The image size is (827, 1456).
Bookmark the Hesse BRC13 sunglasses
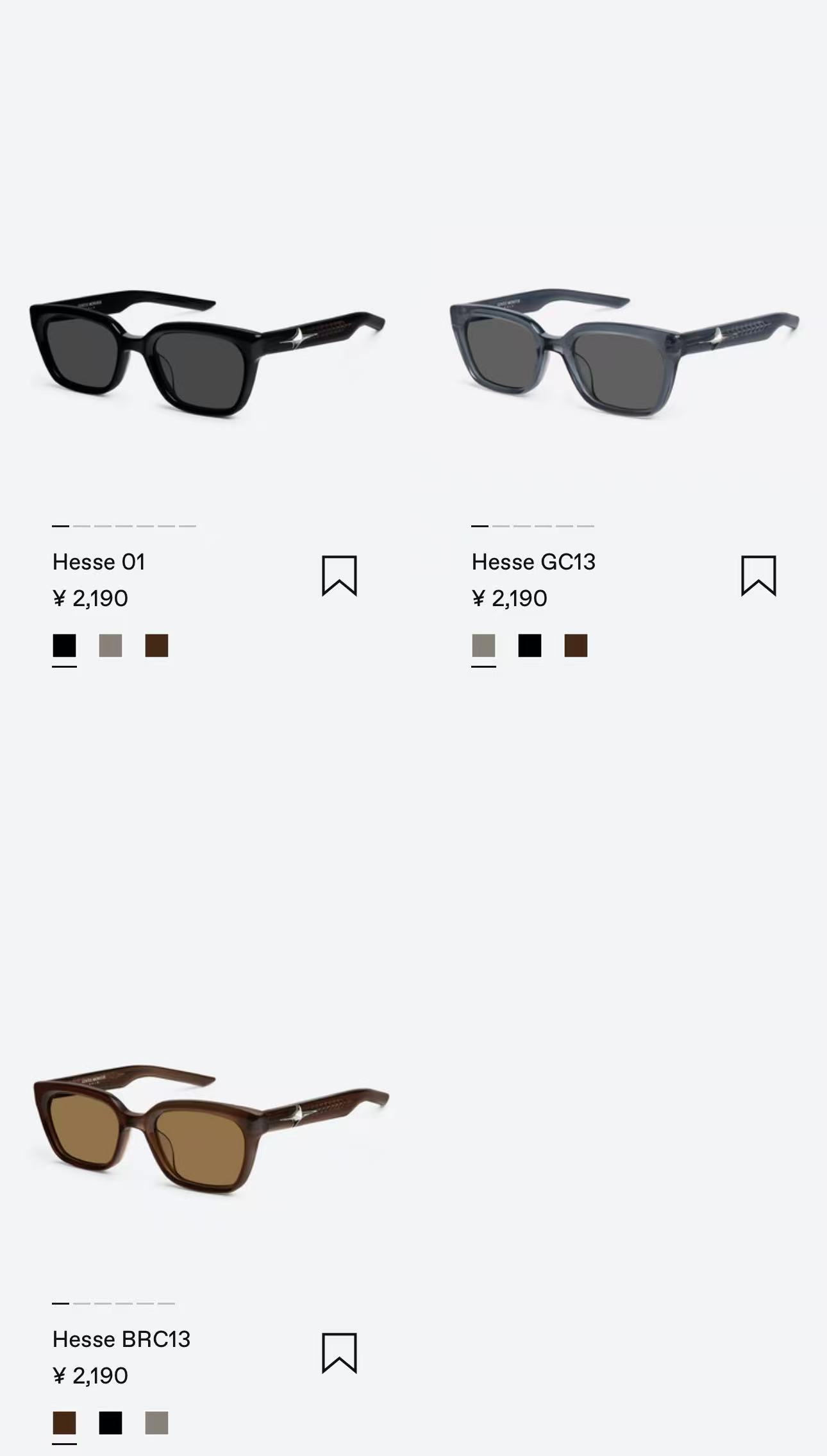(339, 1353)
